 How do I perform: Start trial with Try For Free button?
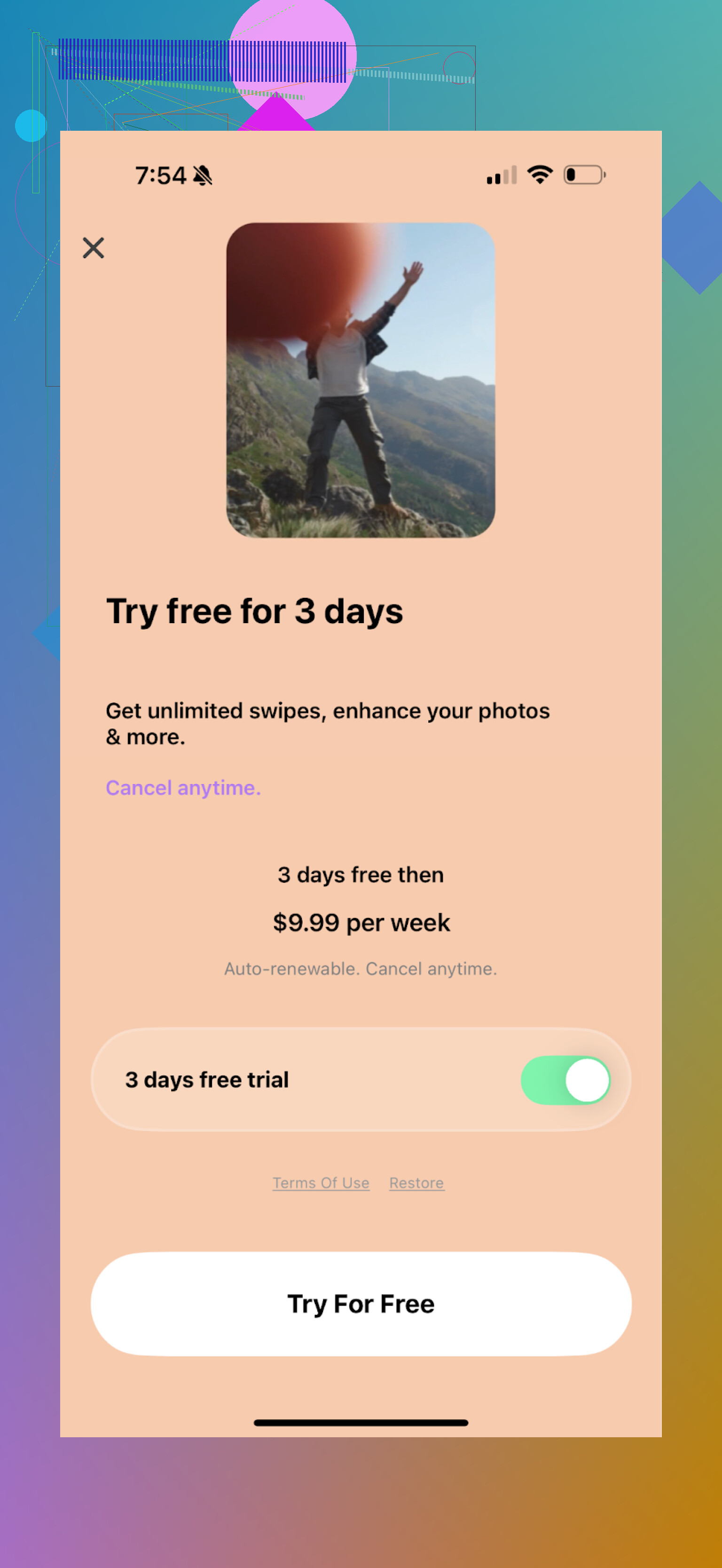pos(361,1304)
